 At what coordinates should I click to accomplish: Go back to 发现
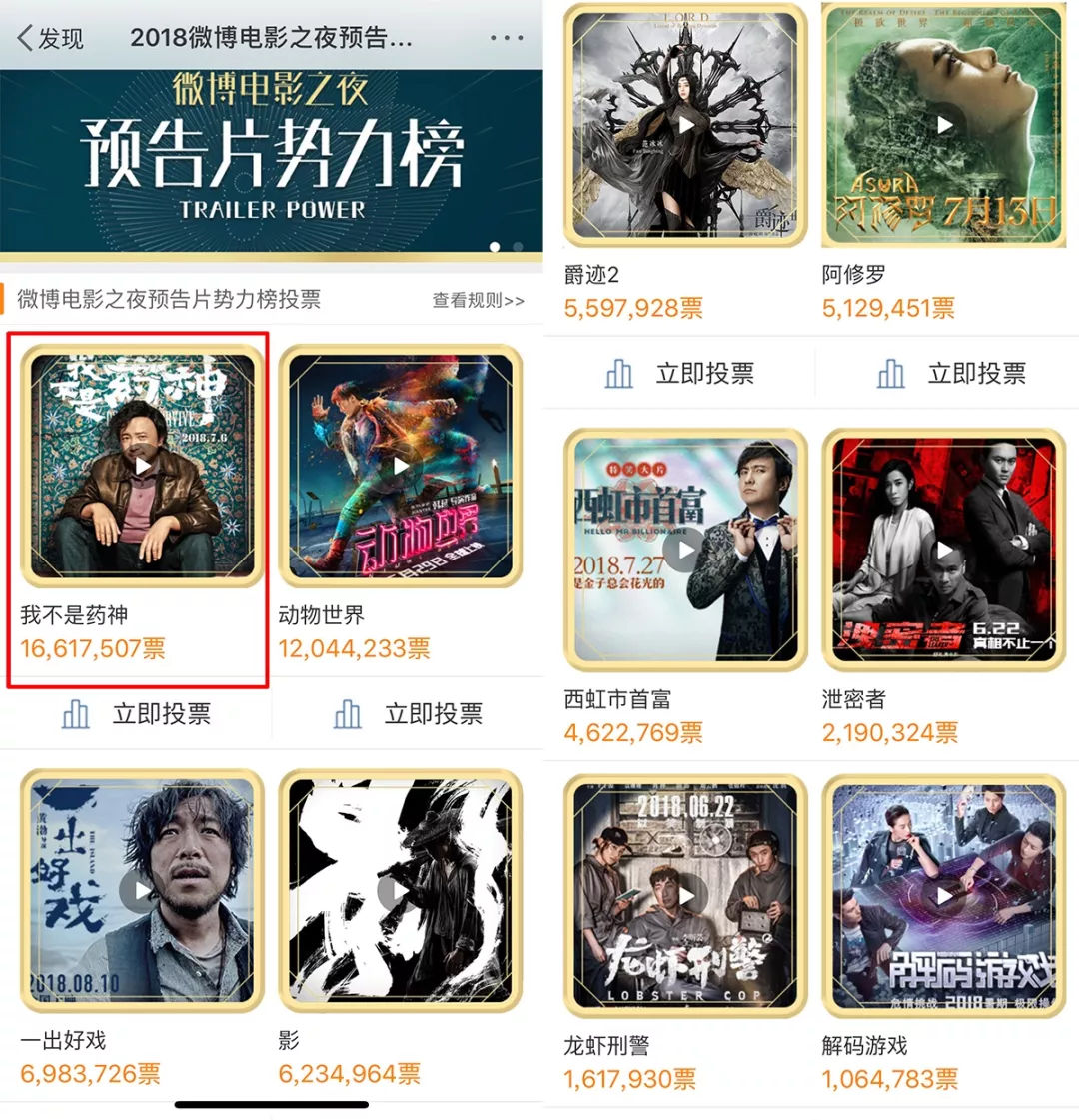[x=50, y=39]
